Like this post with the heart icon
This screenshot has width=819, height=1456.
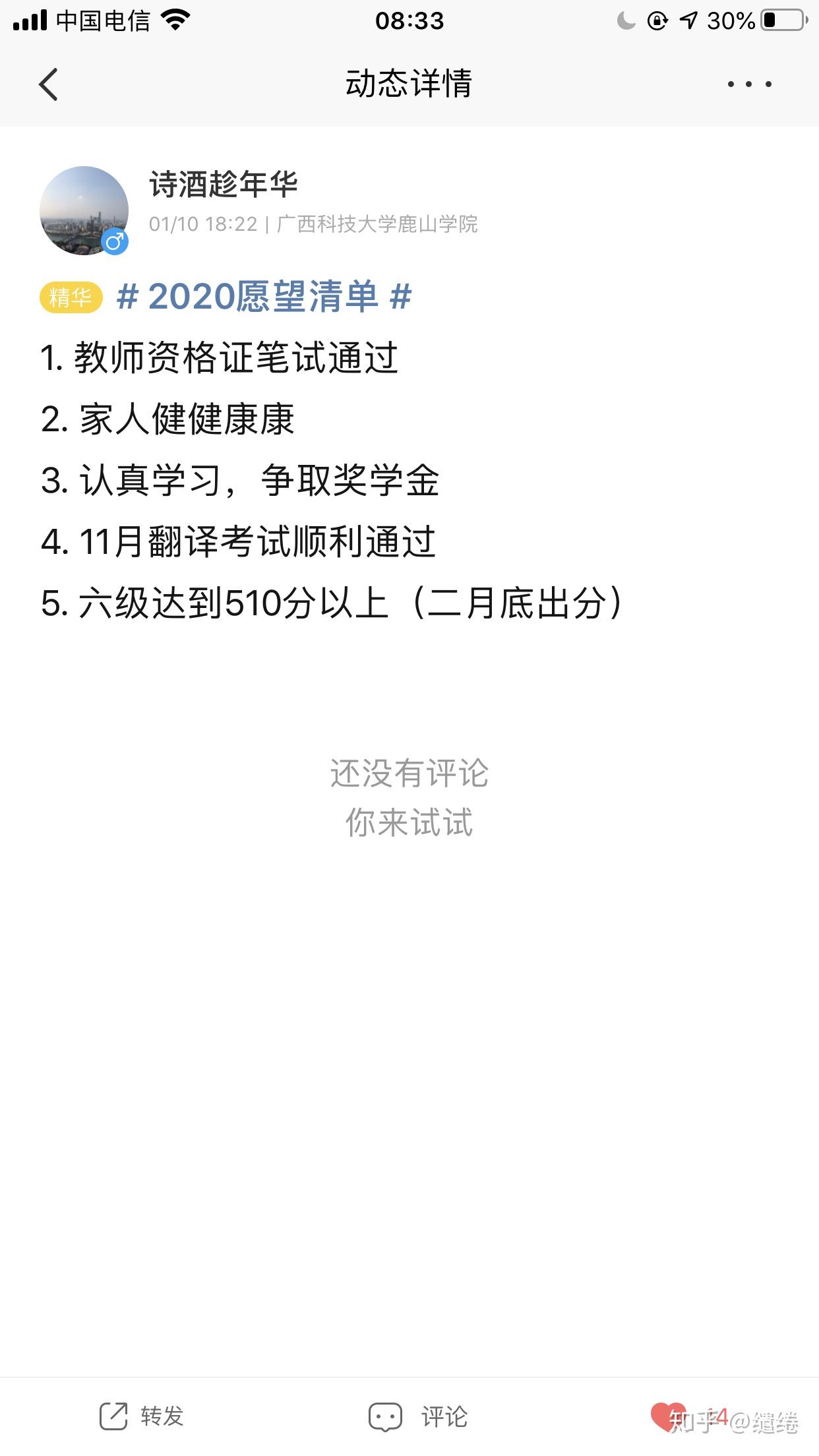tap(667, 1415)
